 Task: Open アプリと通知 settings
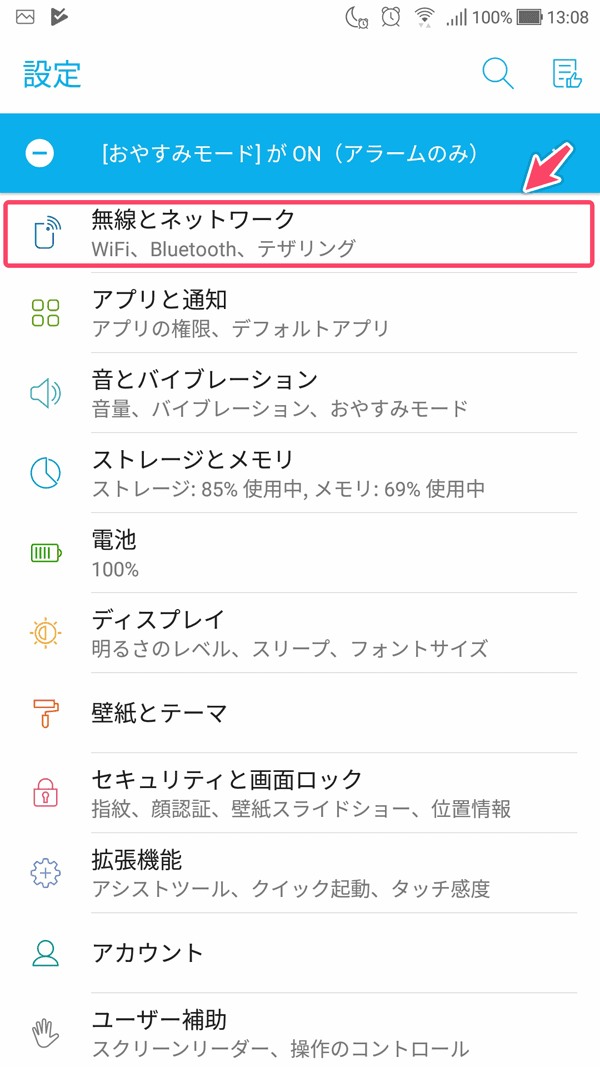pyautogui.click(x=300, y=312)
